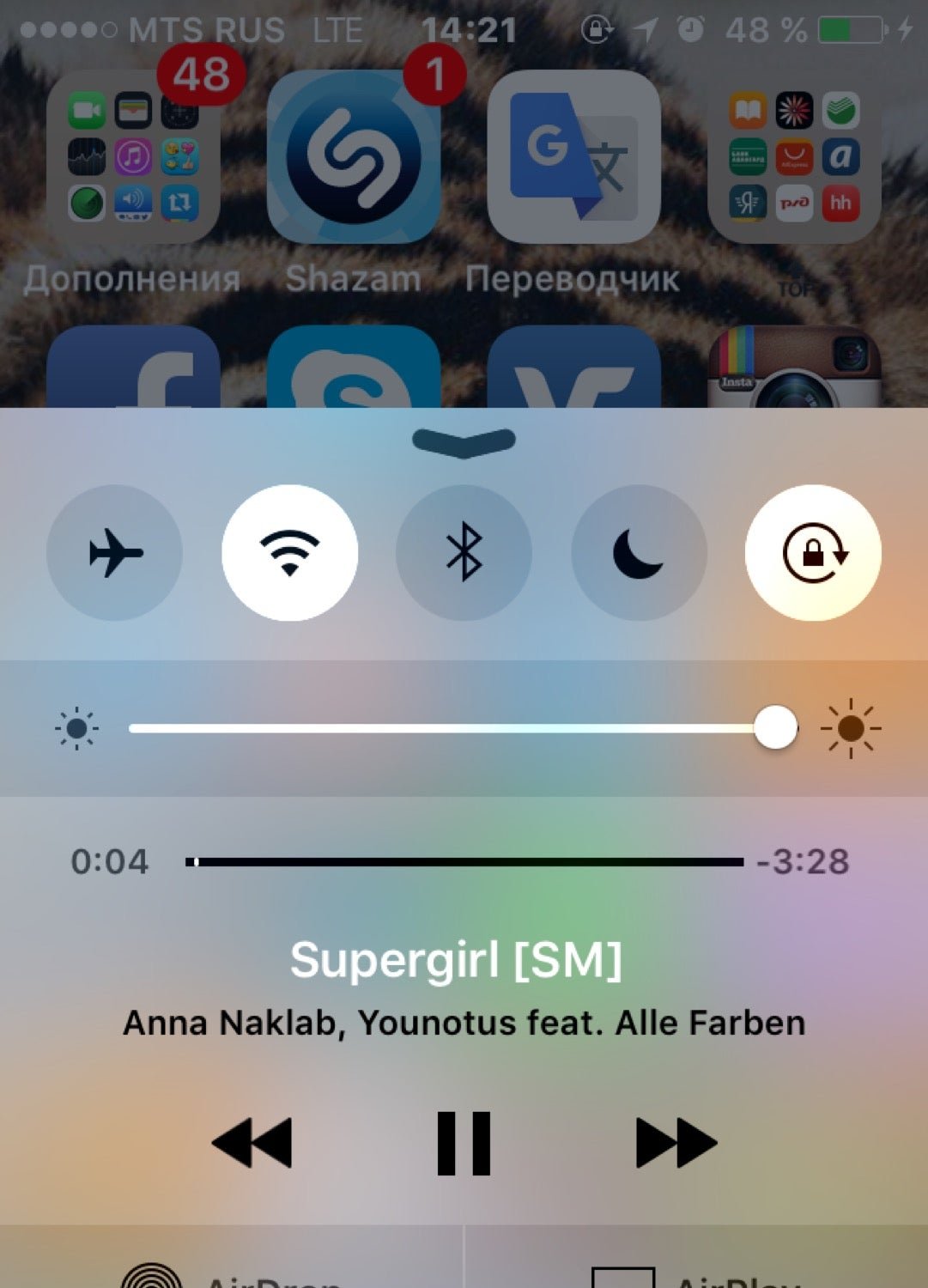Collapse Control Center with the chevron handle
The image size is (928, 1288).
[x=464, y=441]
